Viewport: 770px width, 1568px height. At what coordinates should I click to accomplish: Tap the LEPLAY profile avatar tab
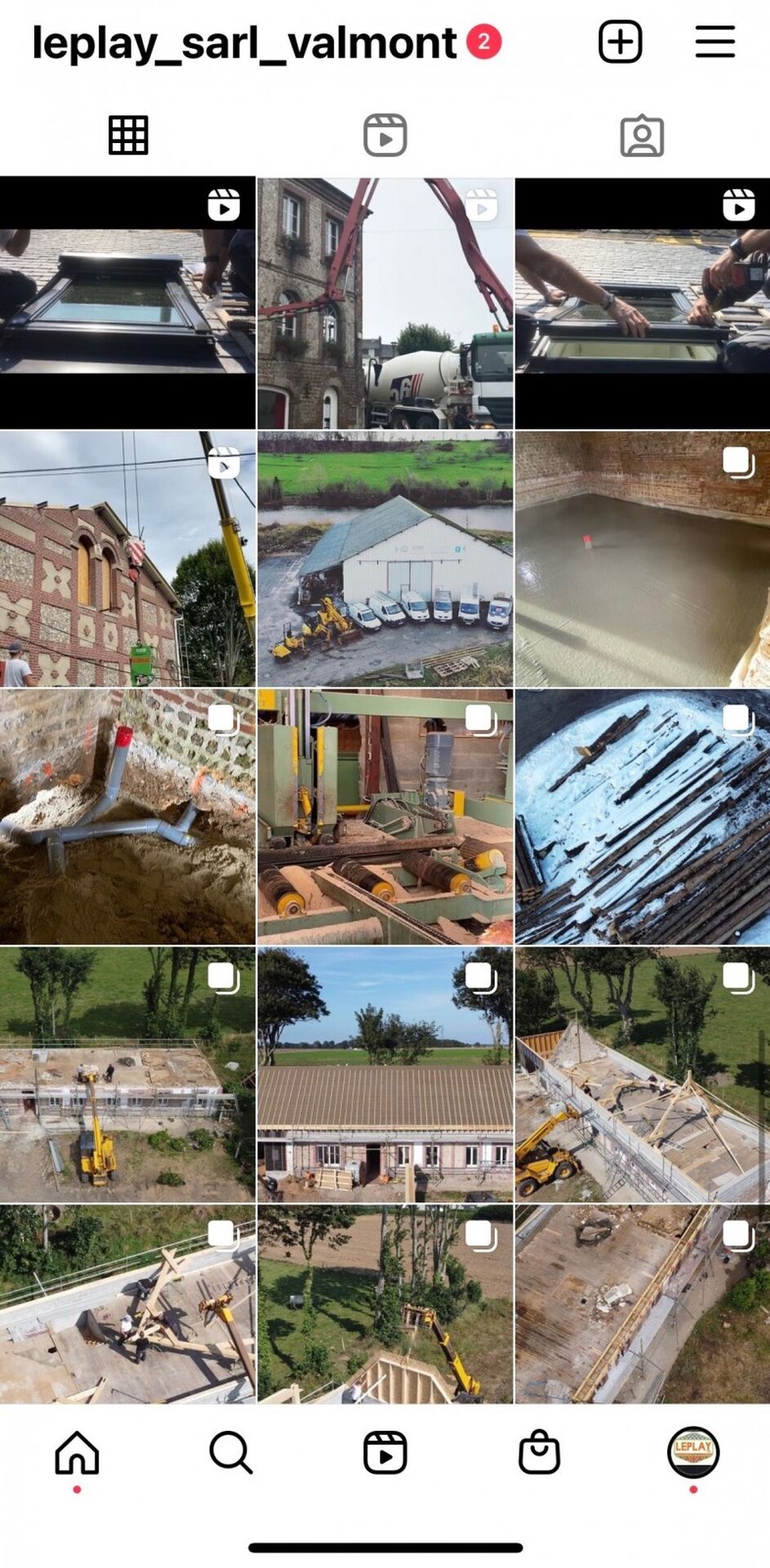(x=692, y=1452)
